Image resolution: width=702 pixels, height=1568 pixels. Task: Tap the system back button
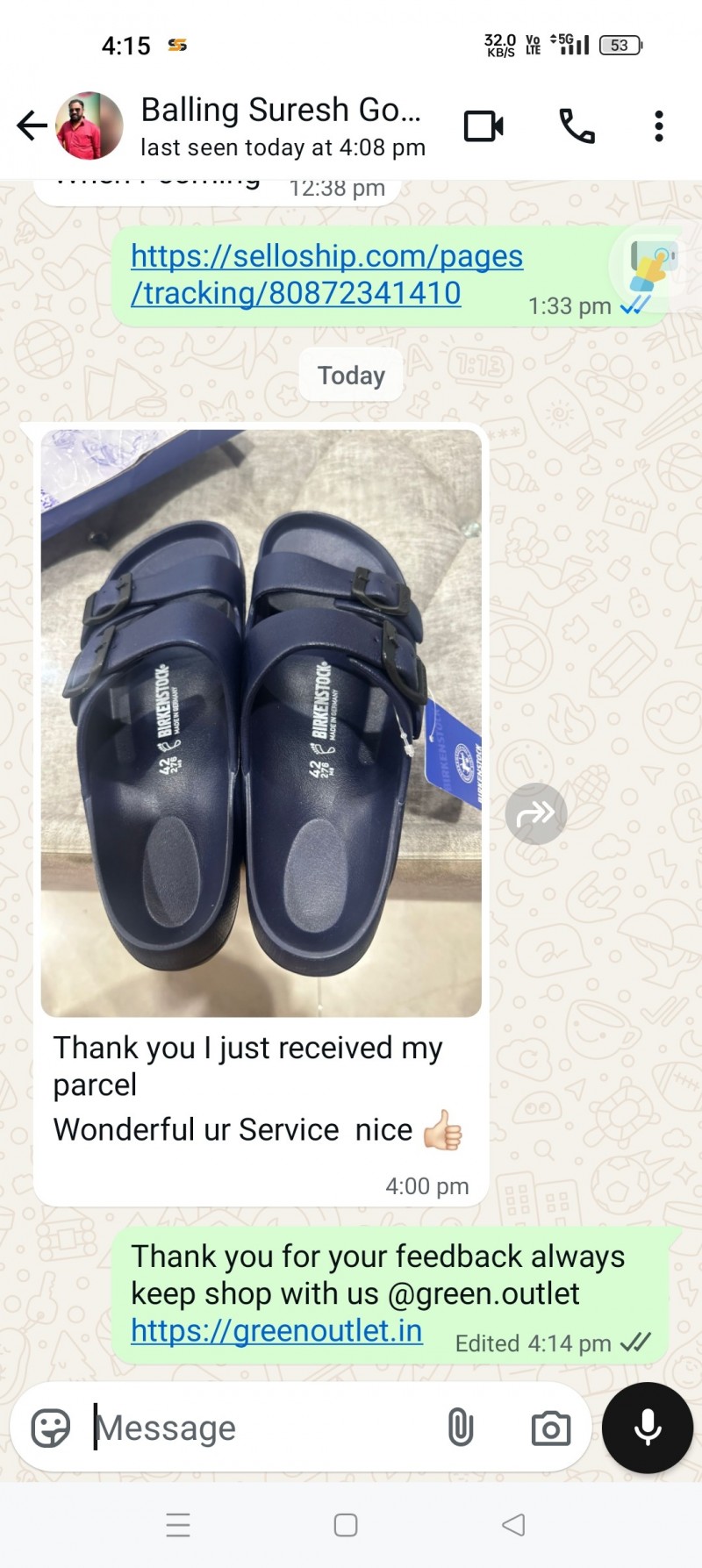coord(513,1525)
